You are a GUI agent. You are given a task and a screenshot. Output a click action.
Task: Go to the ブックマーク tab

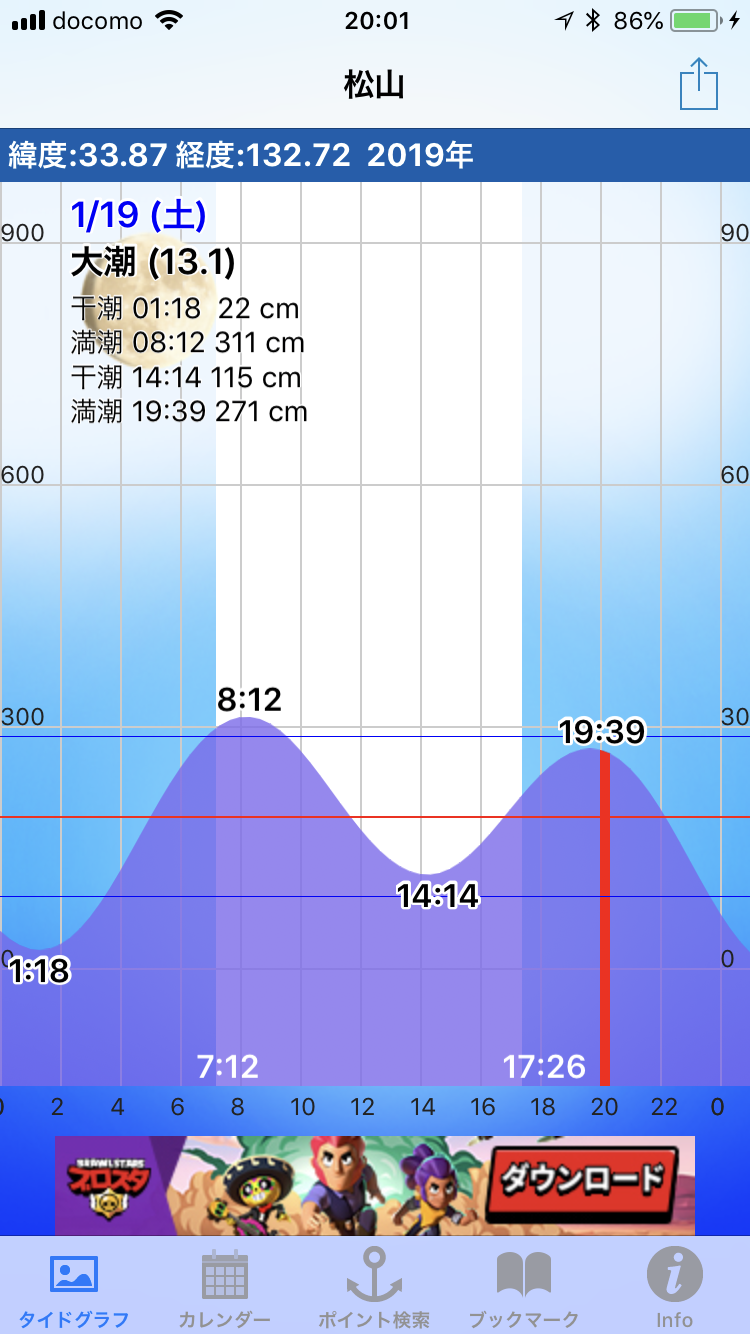(524, 1287)
